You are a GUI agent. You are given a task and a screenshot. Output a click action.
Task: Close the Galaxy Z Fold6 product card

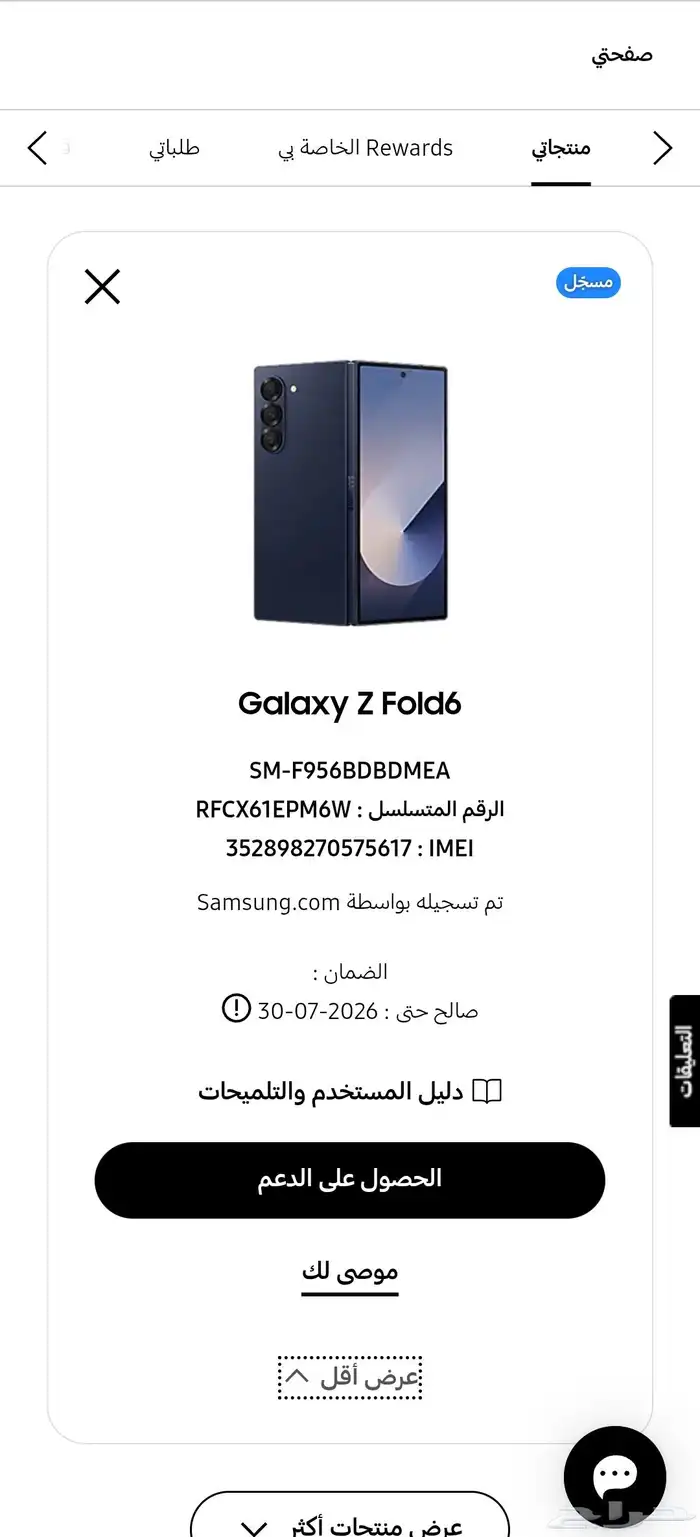[x=102, y=286]
